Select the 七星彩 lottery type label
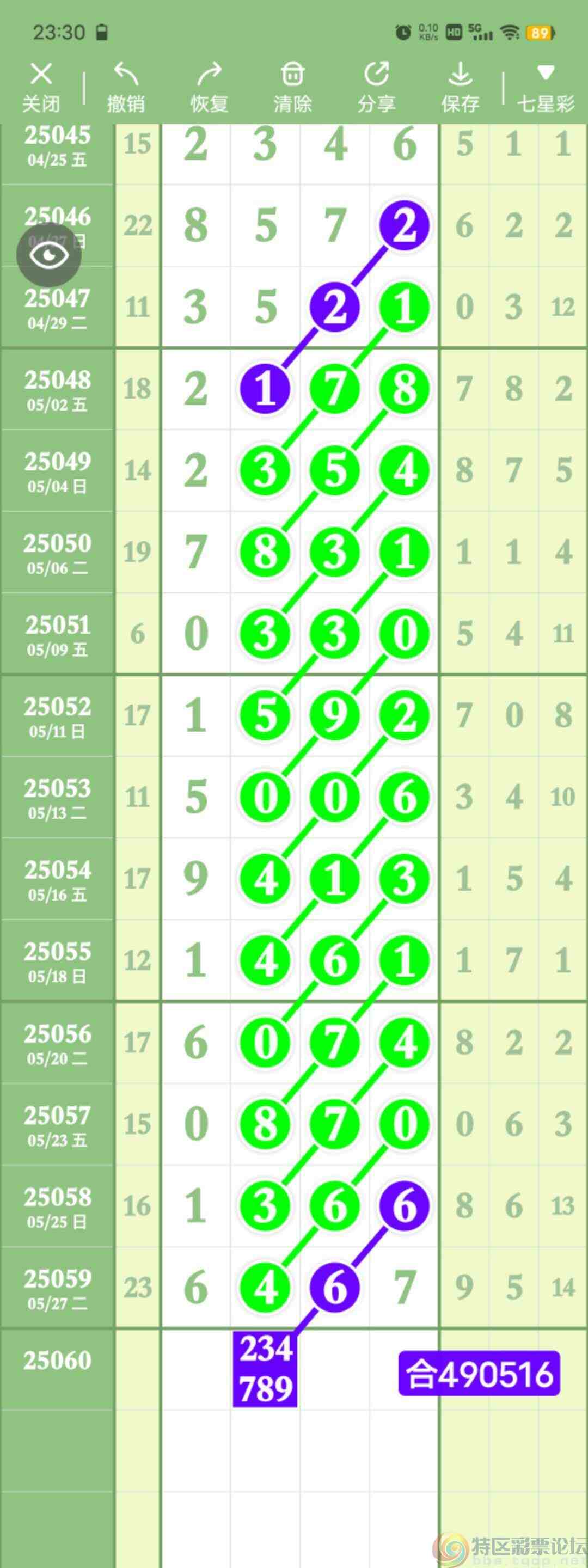Viewport: 588px width, 1568px height. pos(546,103)
